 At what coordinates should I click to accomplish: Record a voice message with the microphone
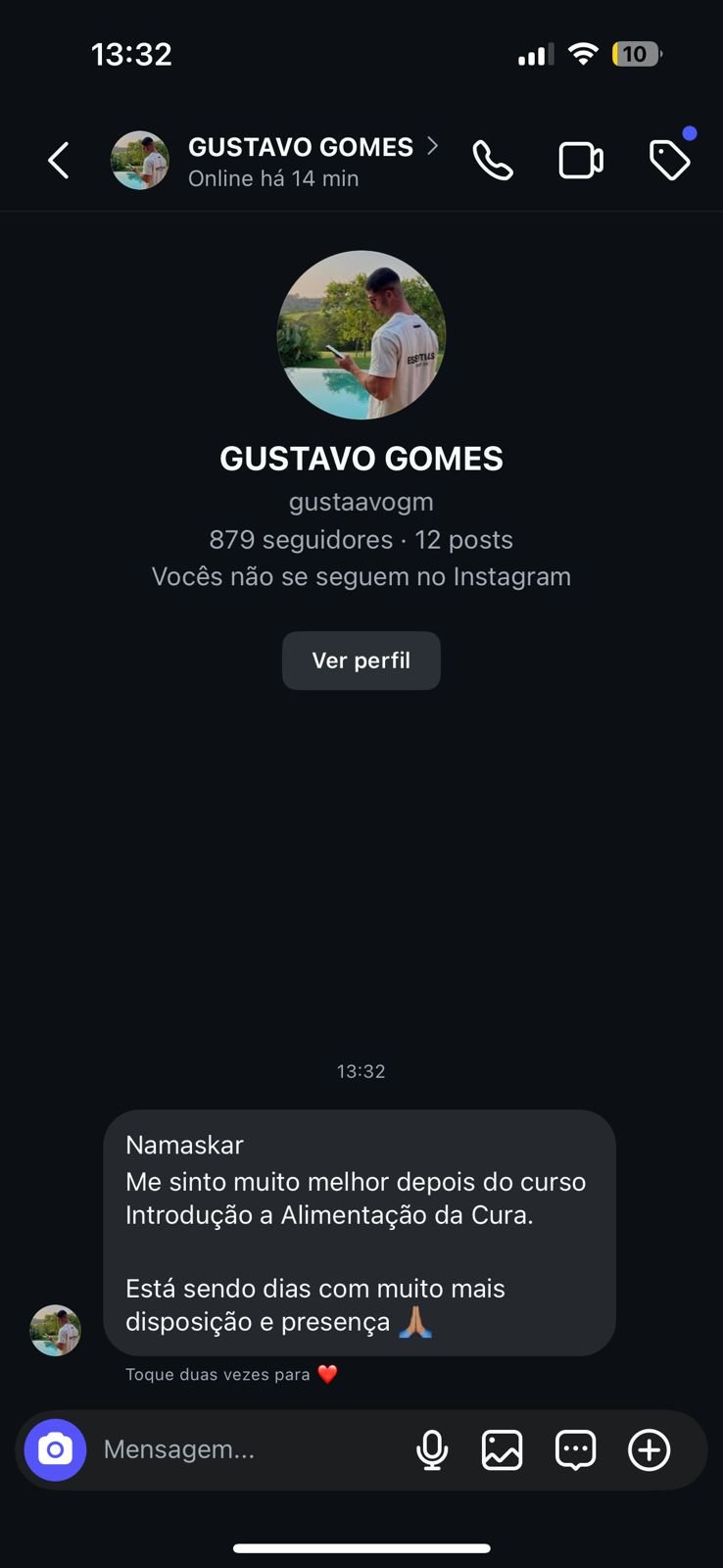(432, 1449)
